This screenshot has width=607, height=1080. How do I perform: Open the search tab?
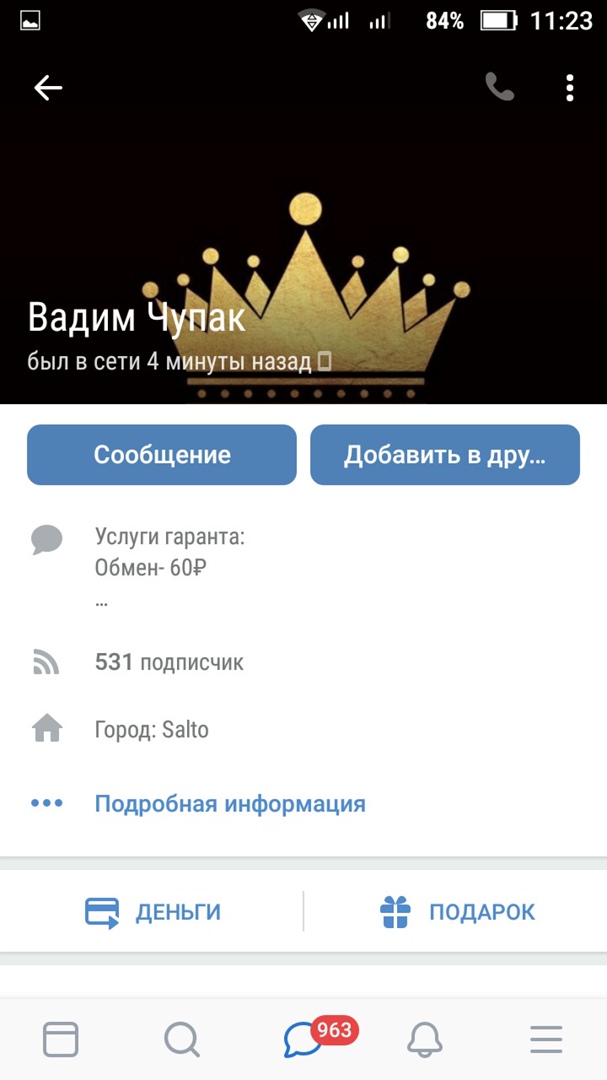182,1040
